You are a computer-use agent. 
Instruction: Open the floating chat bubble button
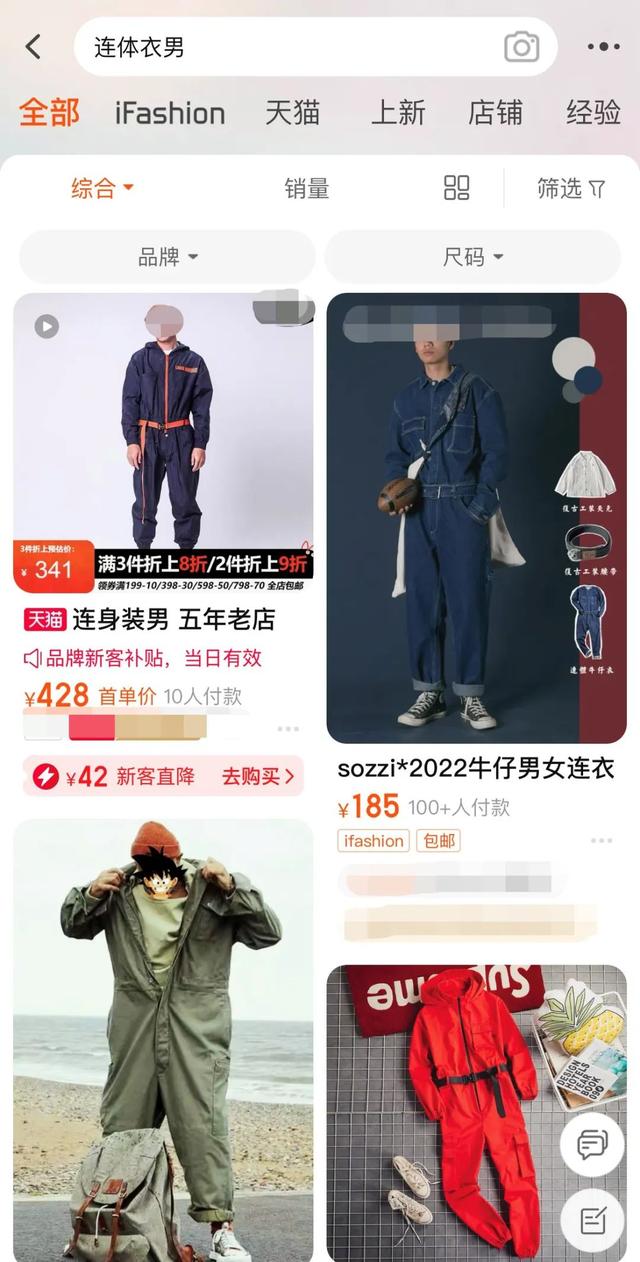coord(592,1145)
